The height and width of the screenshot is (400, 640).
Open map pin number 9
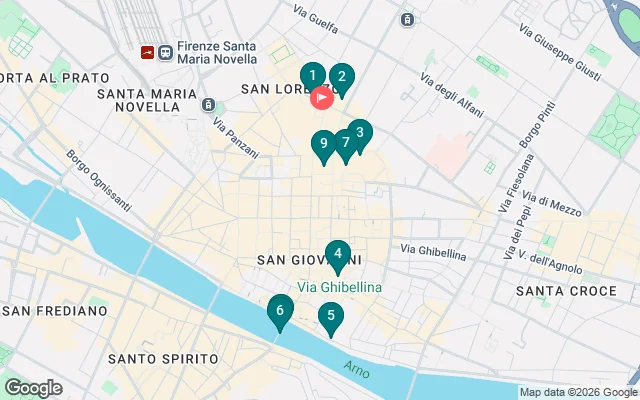[x=322, y=144]
